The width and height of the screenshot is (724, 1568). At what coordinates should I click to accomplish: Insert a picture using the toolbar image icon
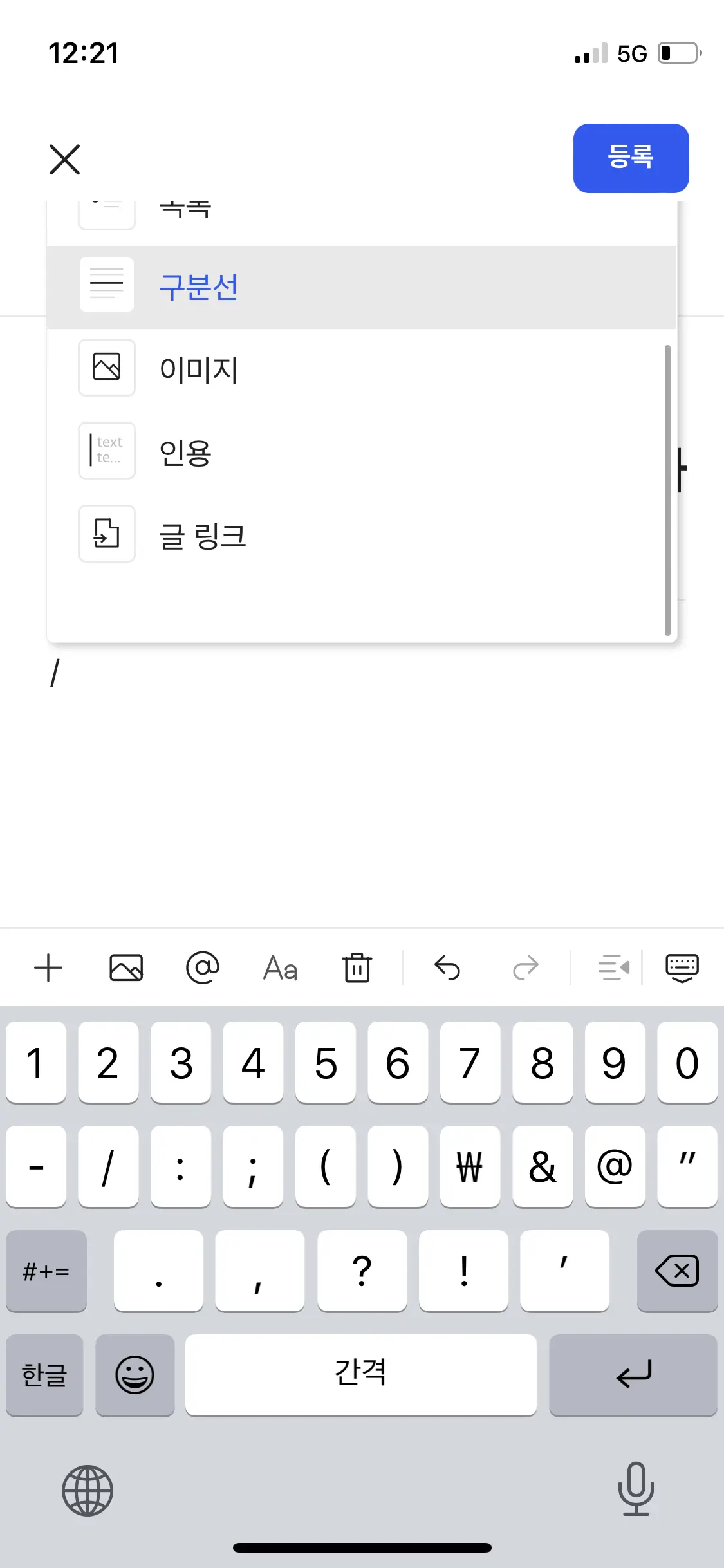pos(126,967)
